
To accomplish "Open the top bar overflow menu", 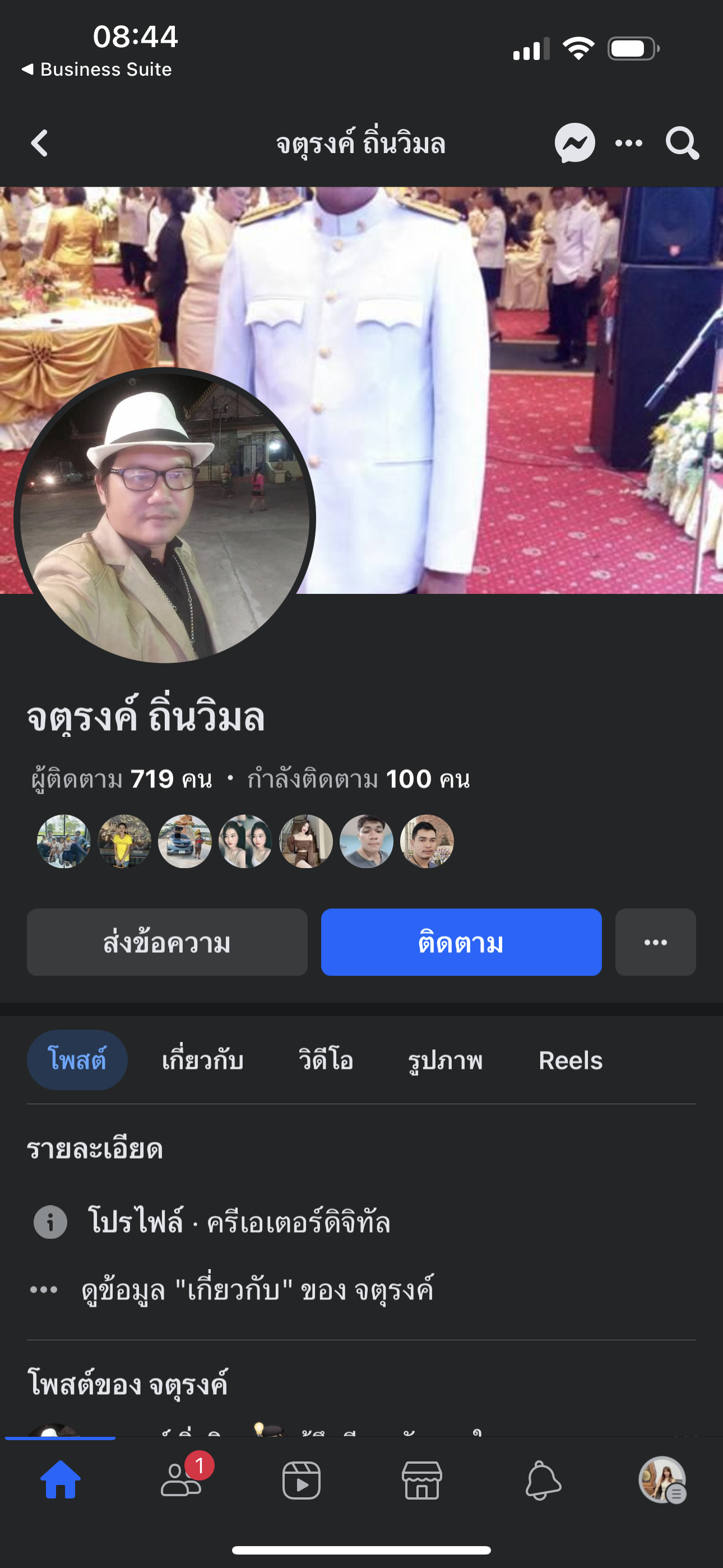I will (629, 144).
